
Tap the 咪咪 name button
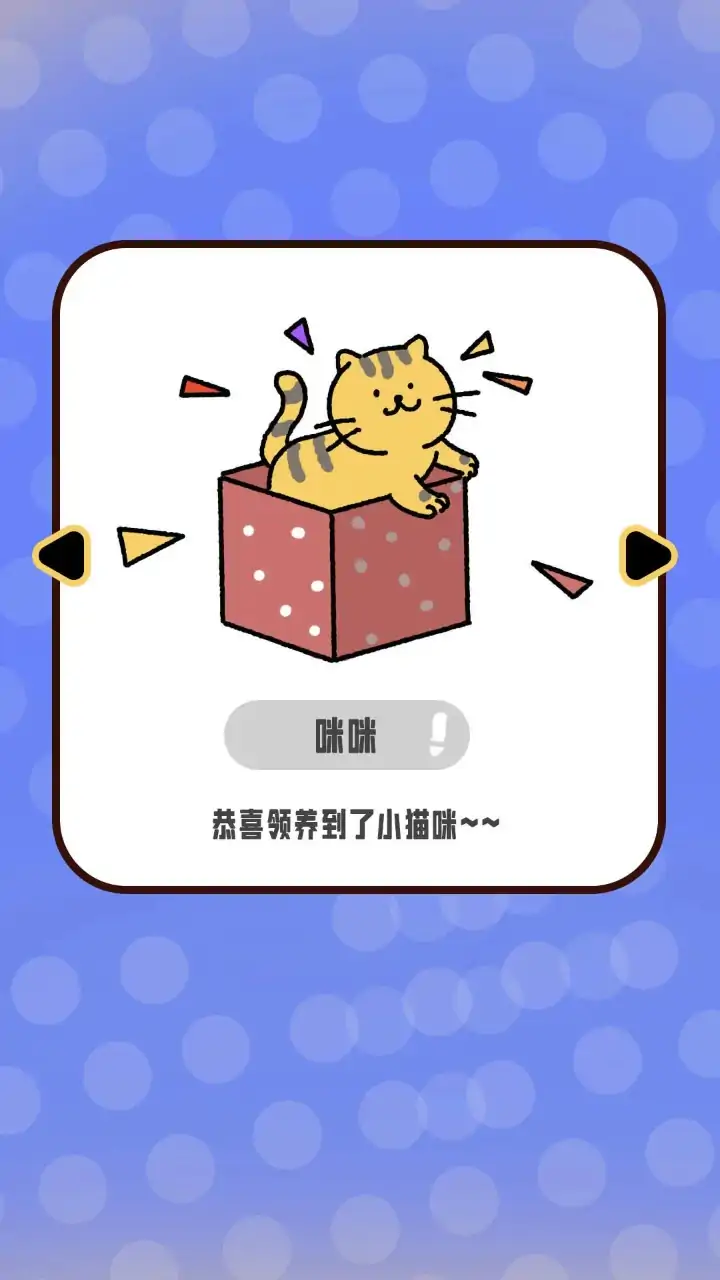coord(346,736)
